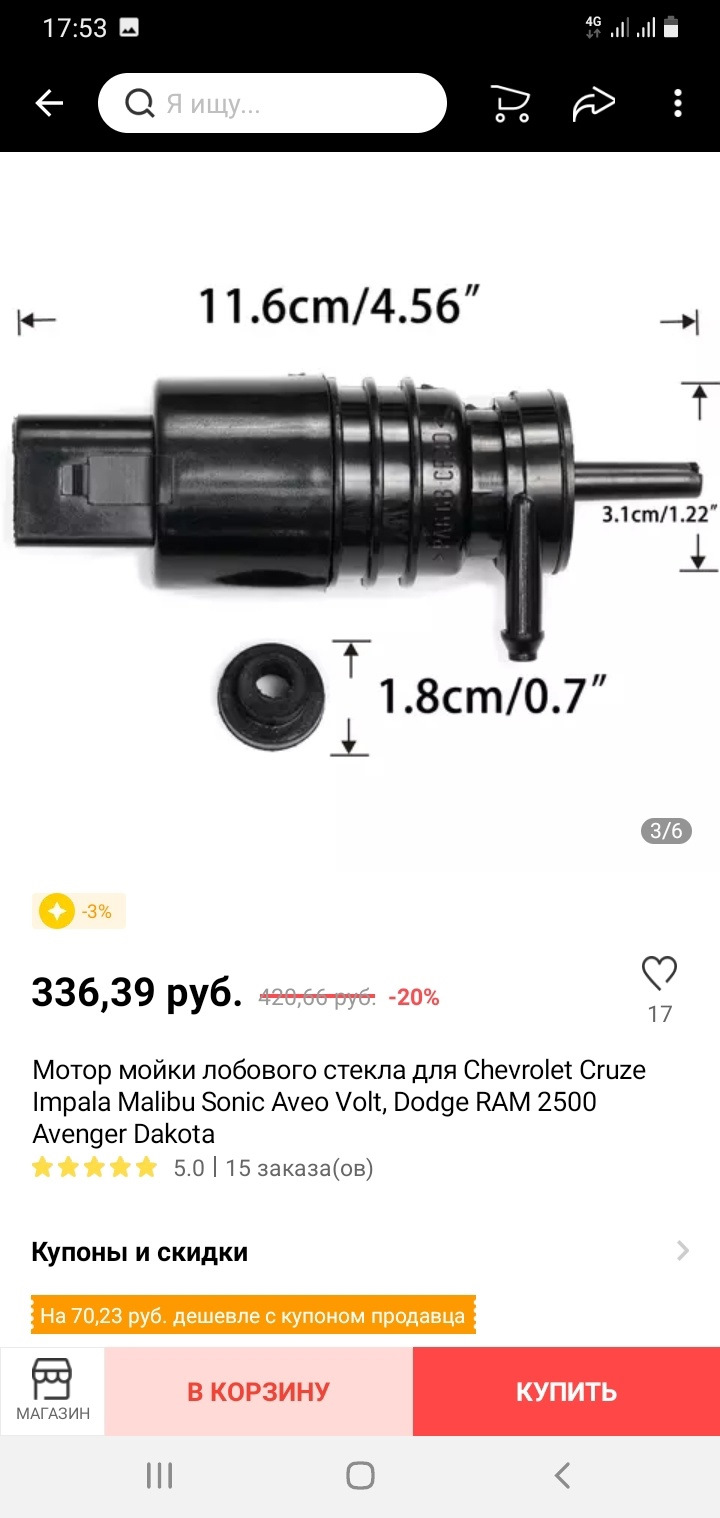This screenshot has height=1518, width=720.
Task: Share this product
Action: (x=593, y=103)
